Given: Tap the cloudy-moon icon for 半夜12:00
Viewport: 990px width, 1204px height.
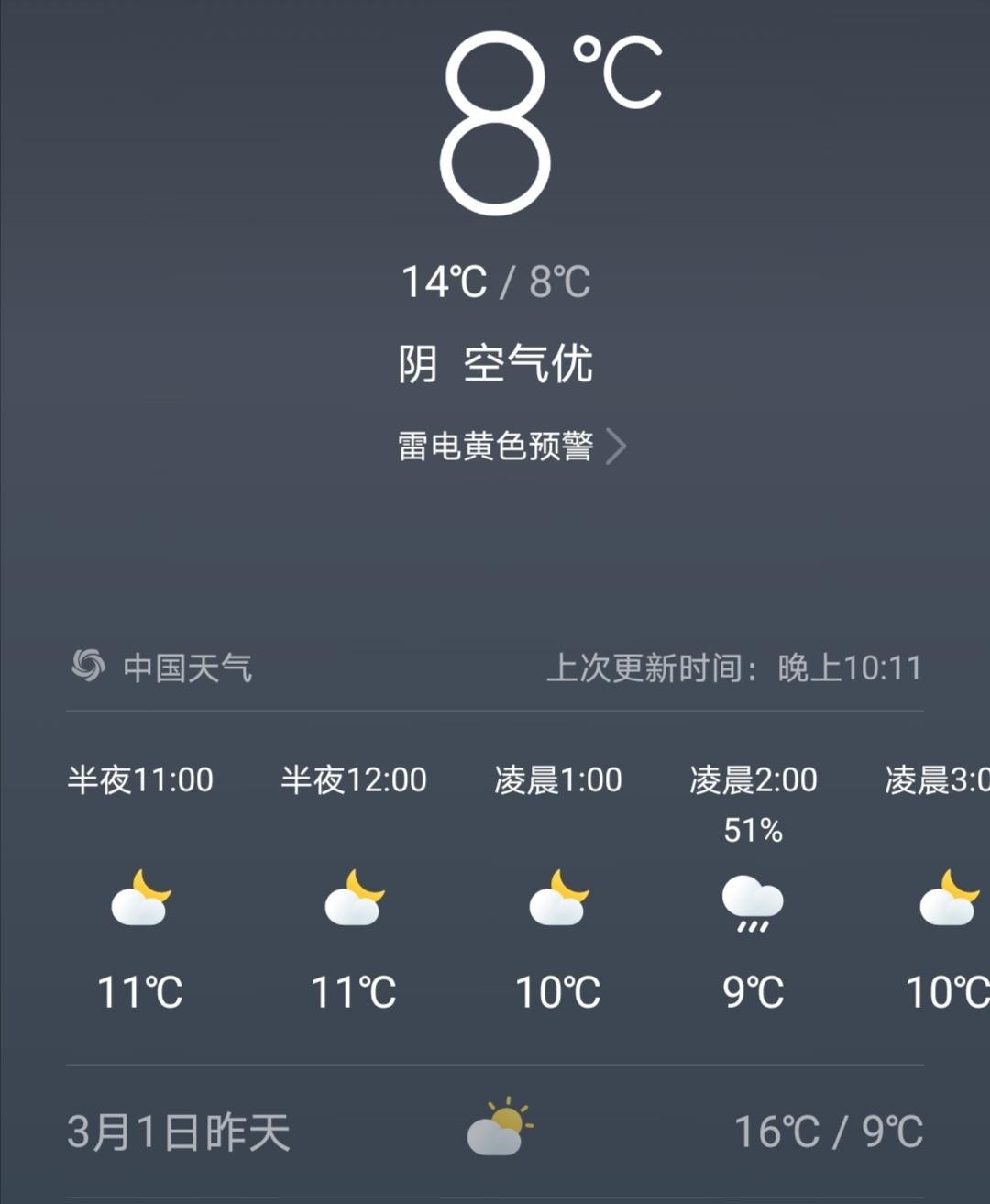Looking at the screenshot, I should [353, 903].
